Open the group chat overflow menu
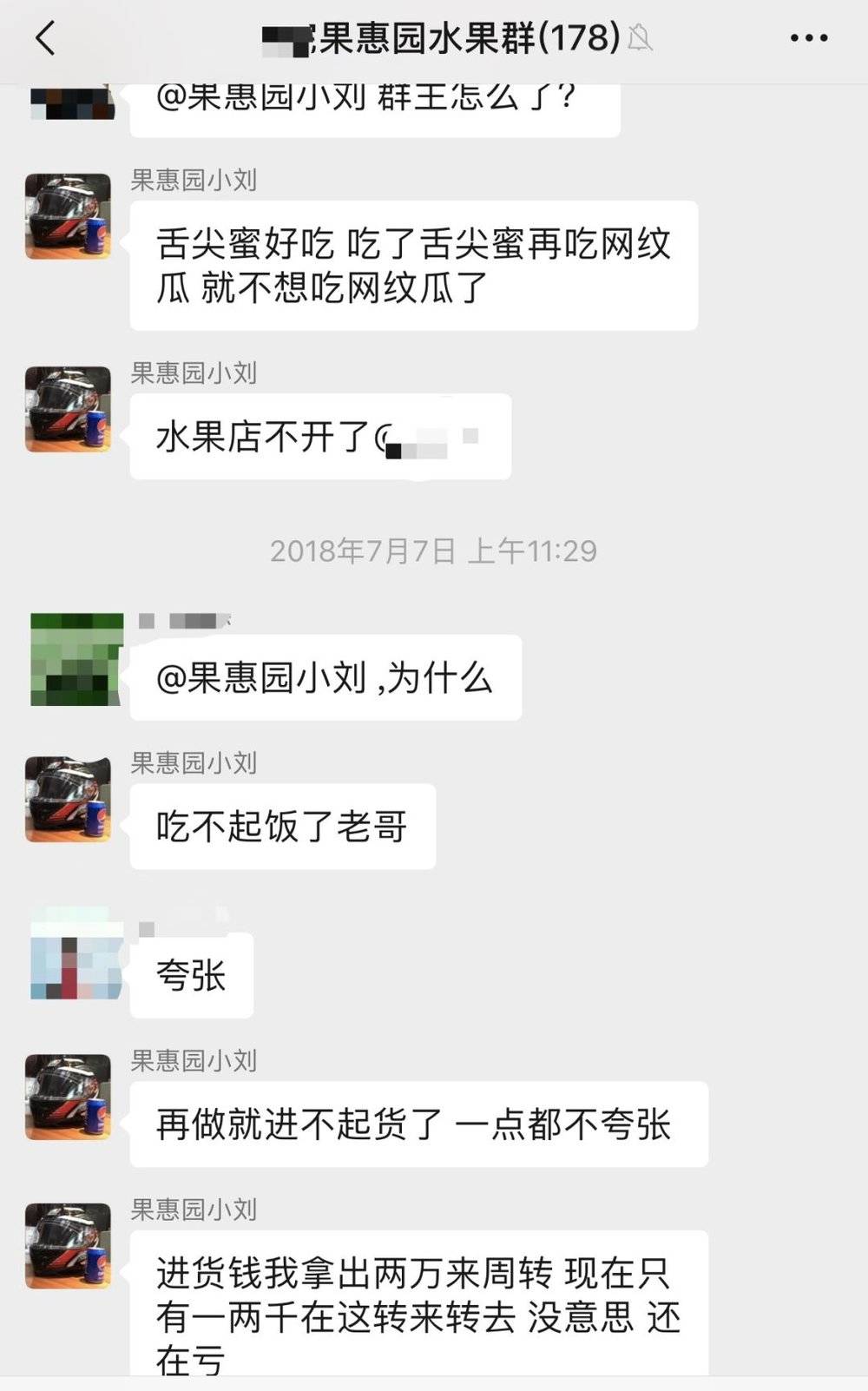Viewport: 868px width, 1391px height. click(808, 38)
